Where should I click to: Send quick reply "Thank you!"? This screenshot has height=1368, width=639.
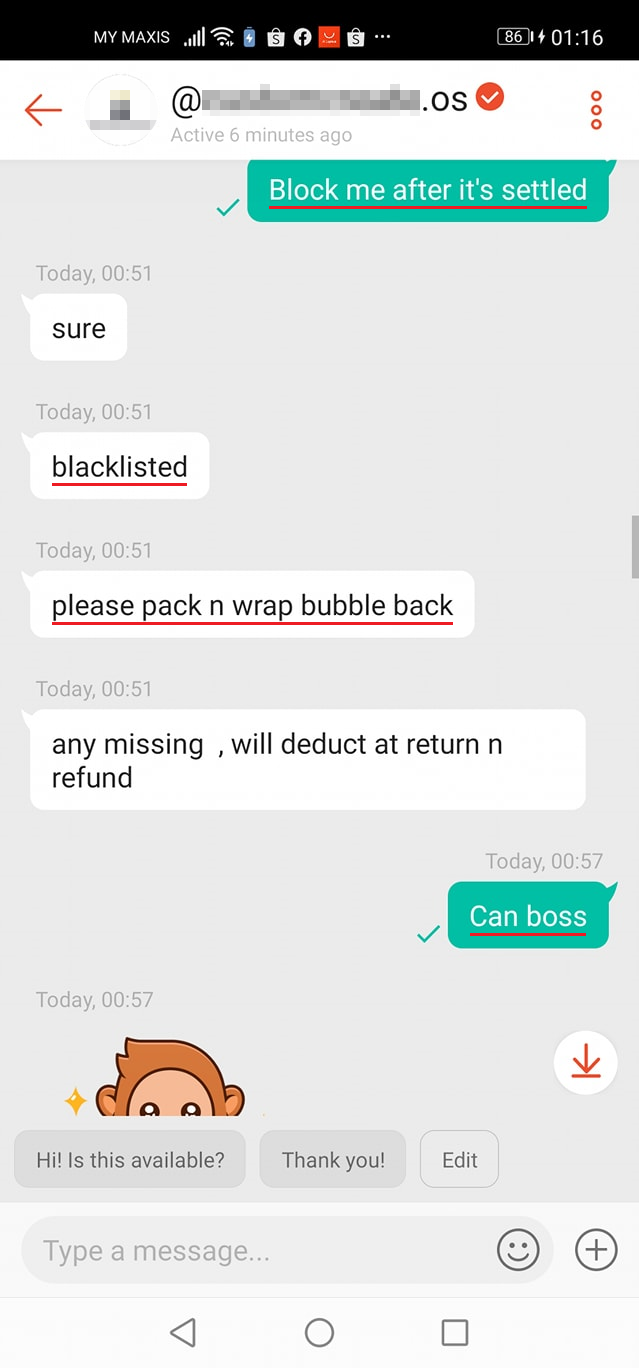[x=333, y=1160]
